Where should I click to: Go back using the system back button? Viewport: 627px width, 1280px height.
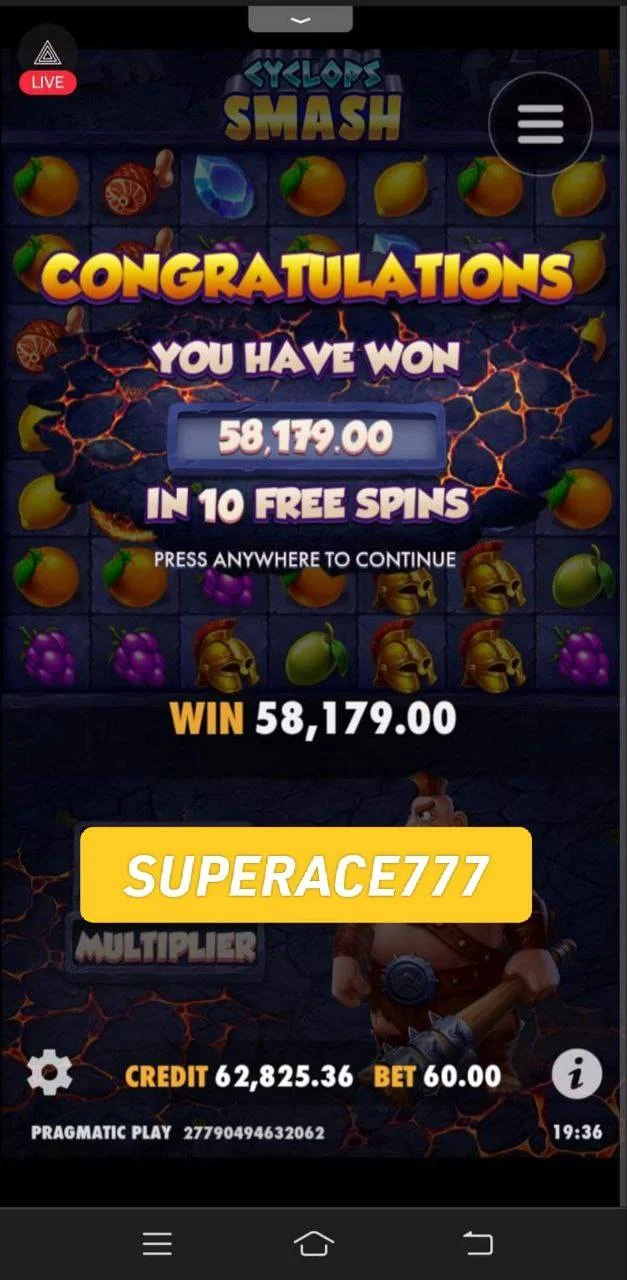(x=478, y=1243)
